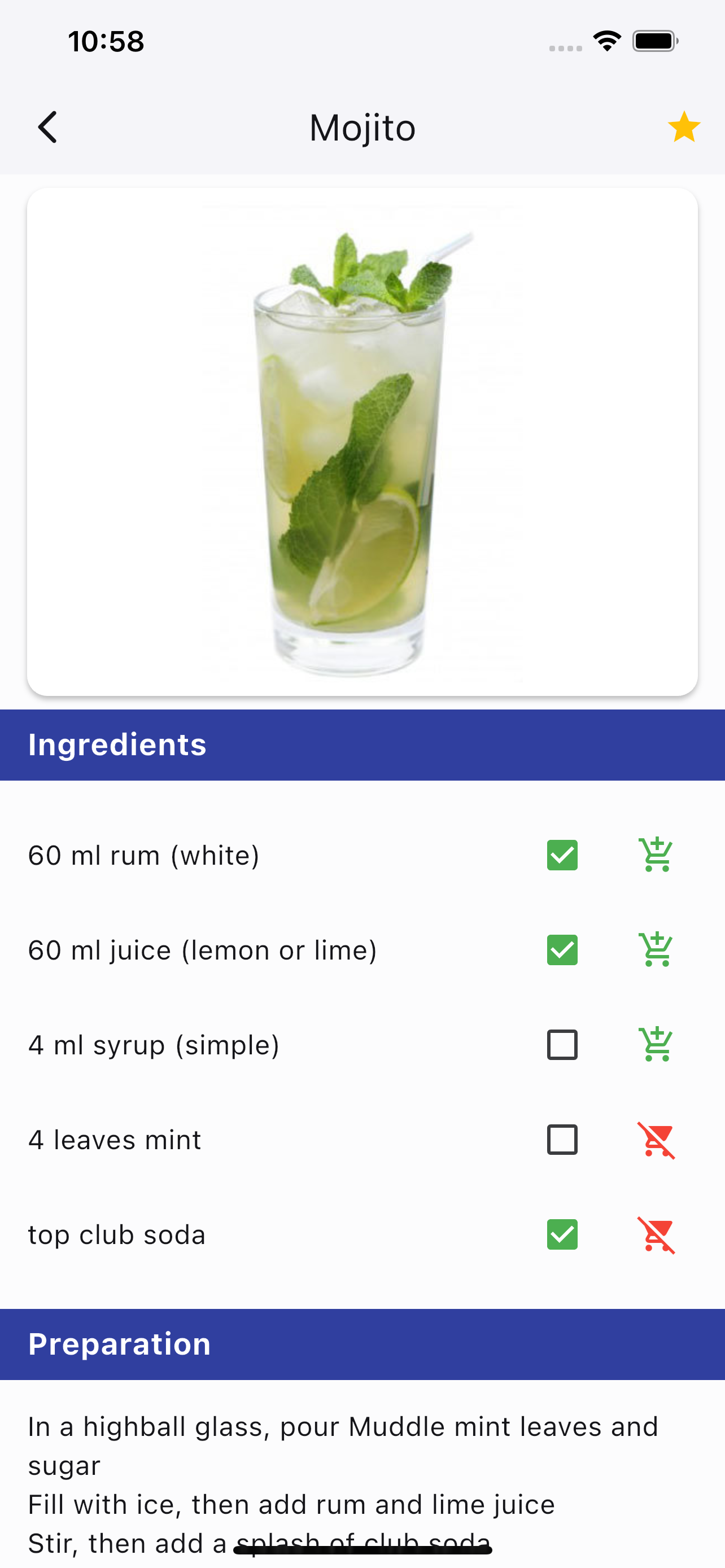Add syrup (simple) to the shopping cart

coord(656,1045)
